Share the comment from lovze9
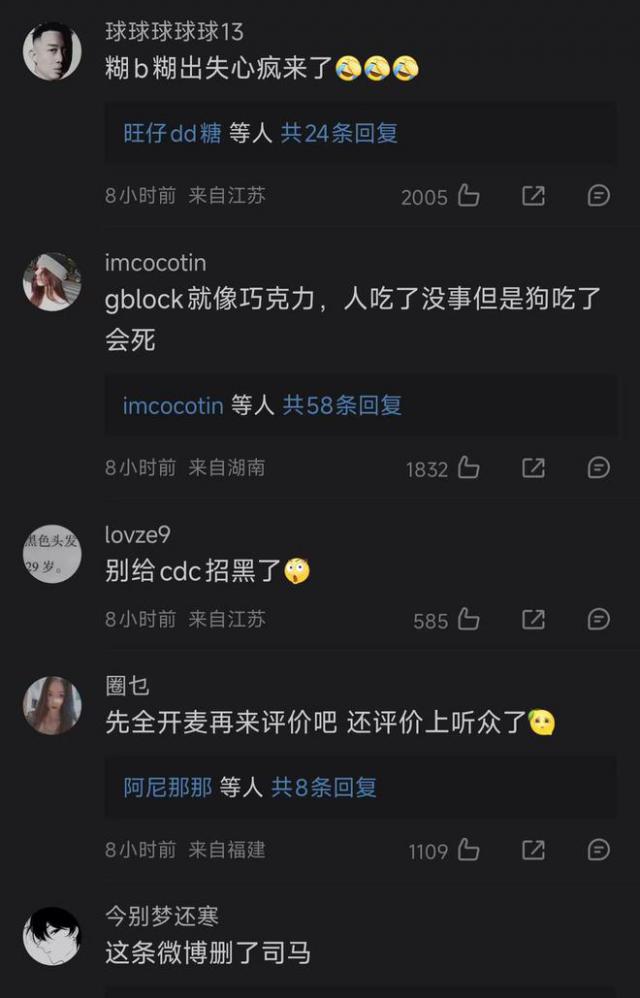The image size is (640, 998). point(533,620)
